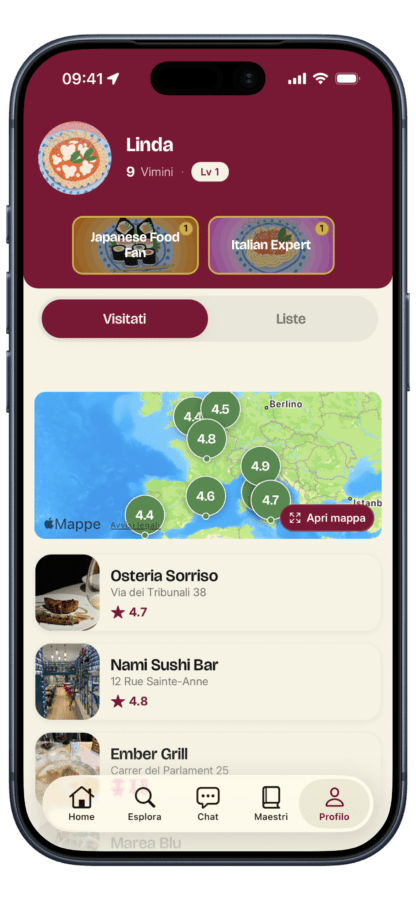Tap the 4.6 map marker
Viewport: 416px width, 900px height.
205,496
